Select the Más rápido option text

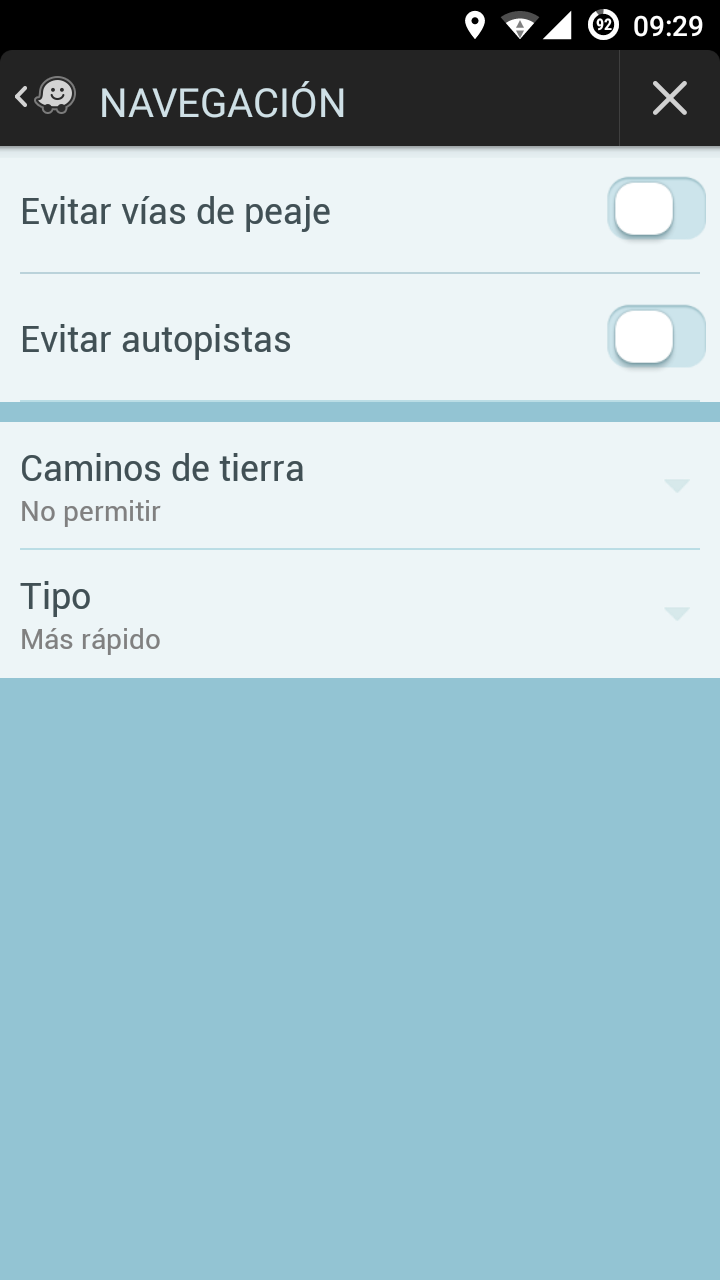pos(90,638)
